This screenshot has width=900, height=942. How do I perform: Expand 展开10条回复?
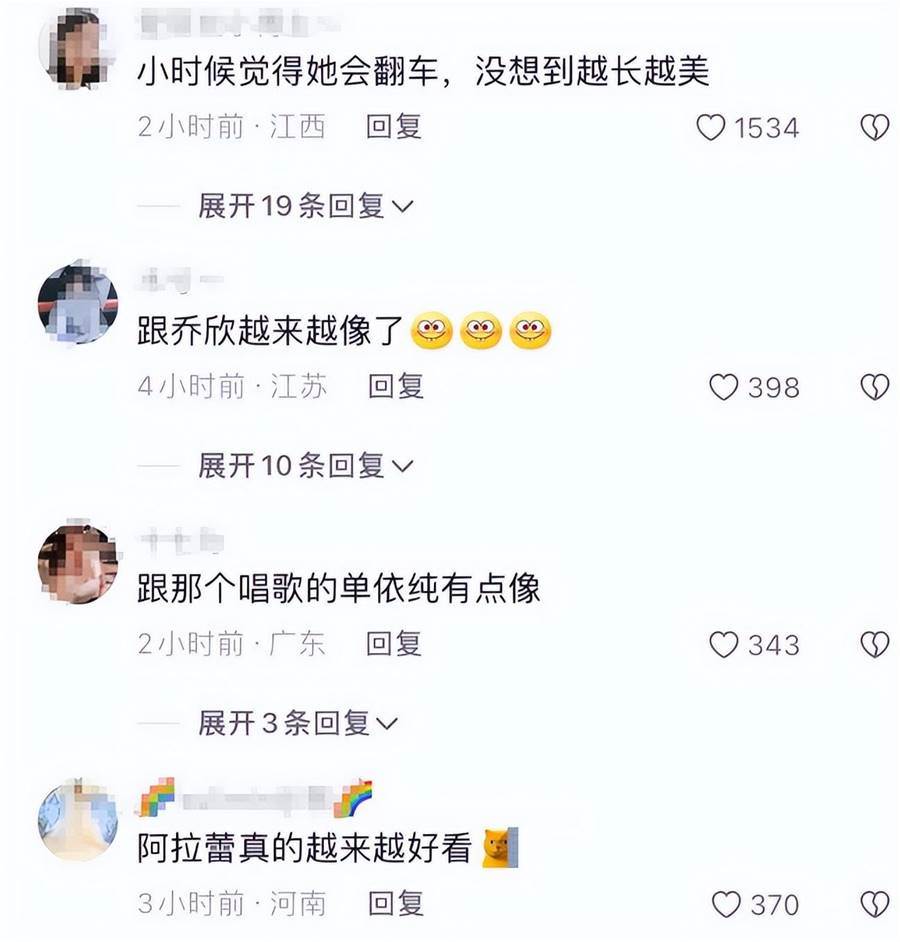click(305, 465)
